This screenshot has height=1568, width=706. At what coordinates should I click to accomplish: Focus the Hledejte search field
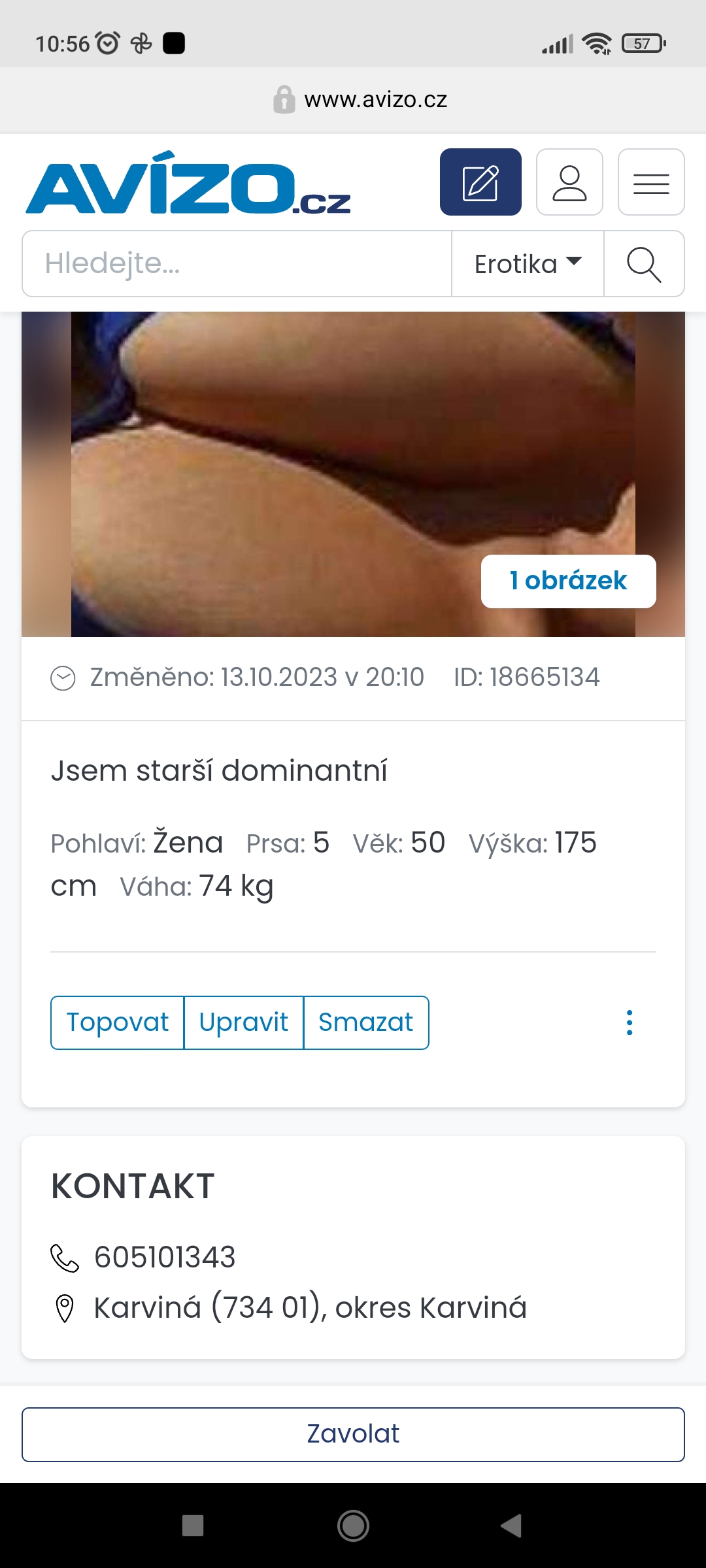(237, 264)
